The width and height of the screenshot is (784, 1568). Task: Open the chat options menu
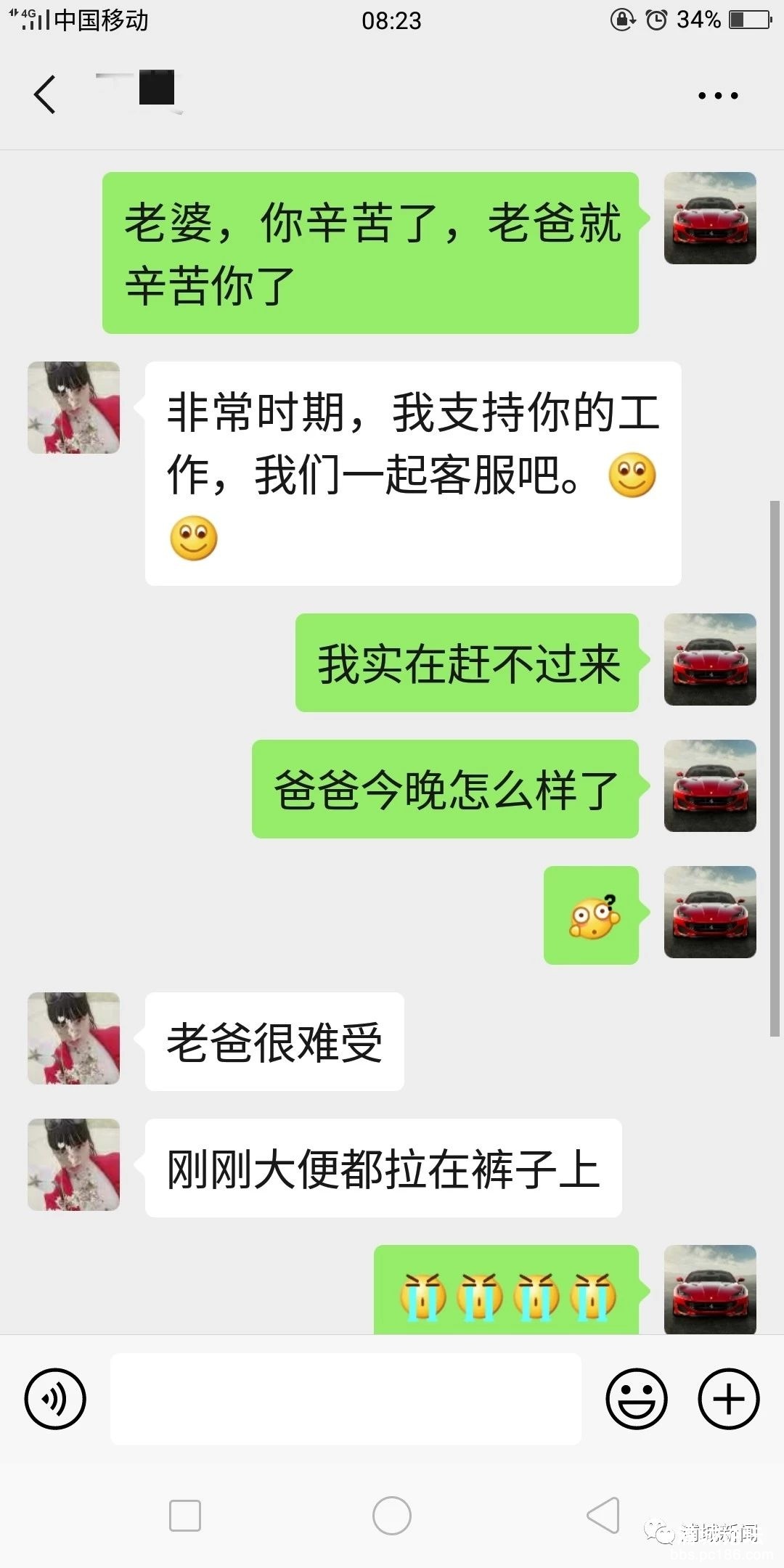(x=717, y=95)
